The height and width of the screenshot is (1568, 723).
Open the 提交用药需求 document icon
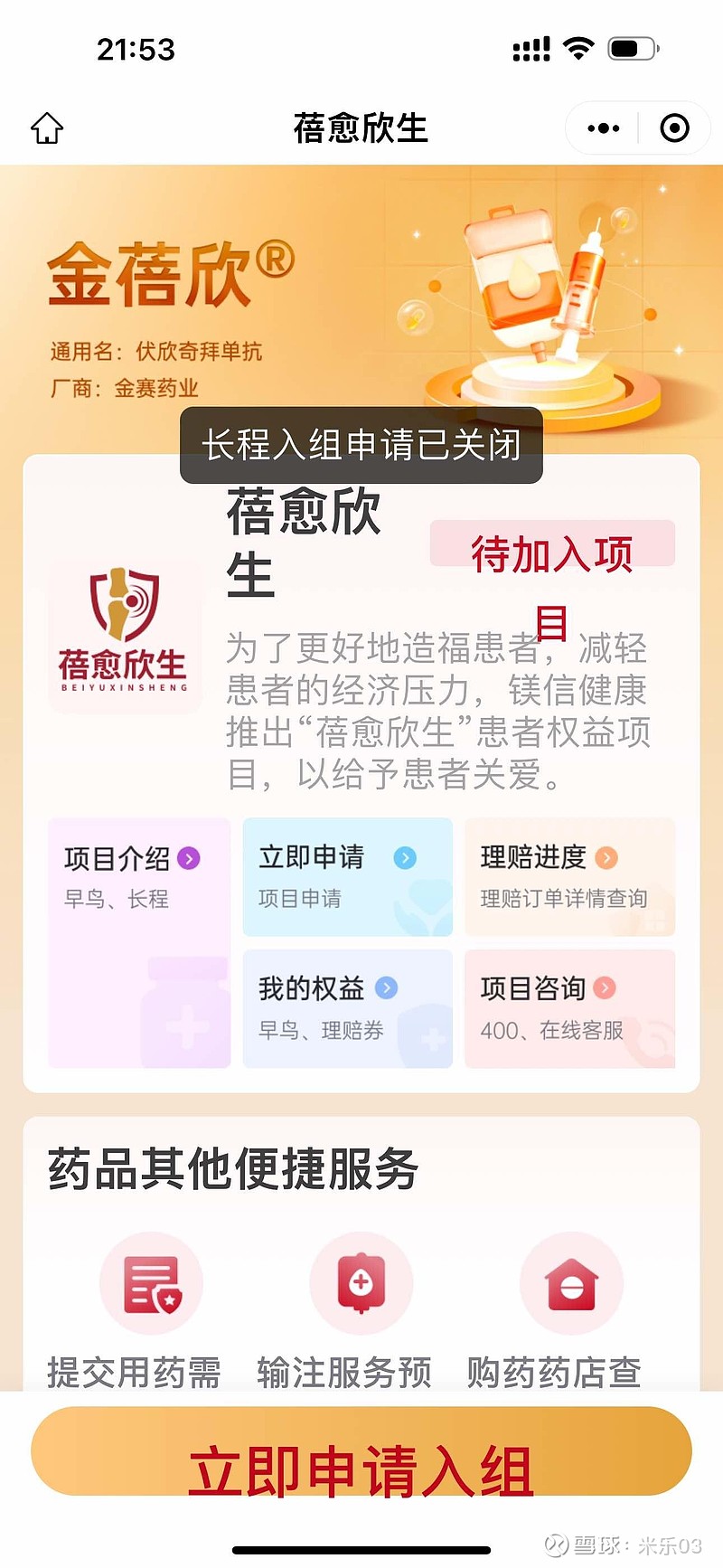coord(151,1283)
